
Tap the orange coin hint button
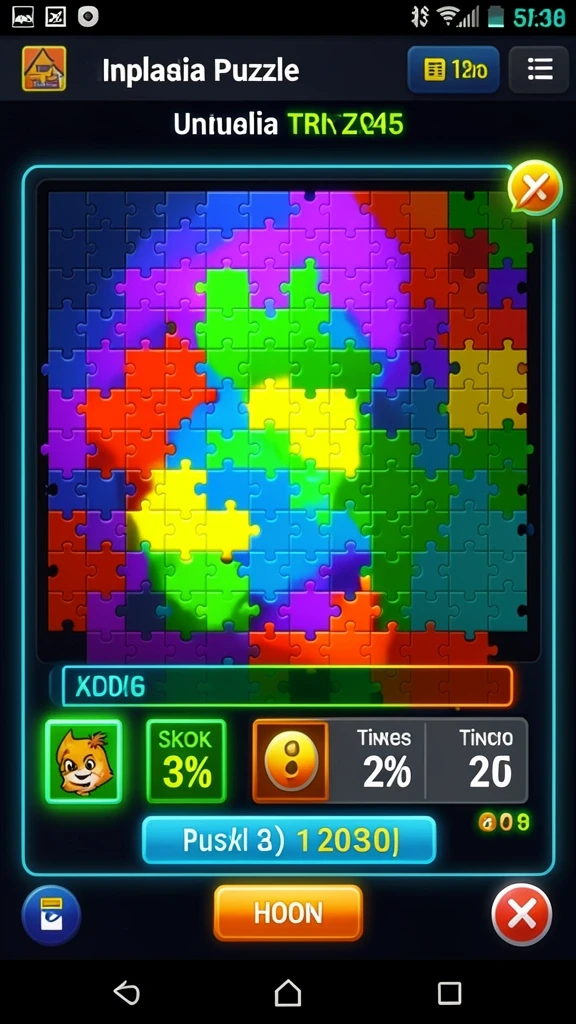click(x=291, y=761)
